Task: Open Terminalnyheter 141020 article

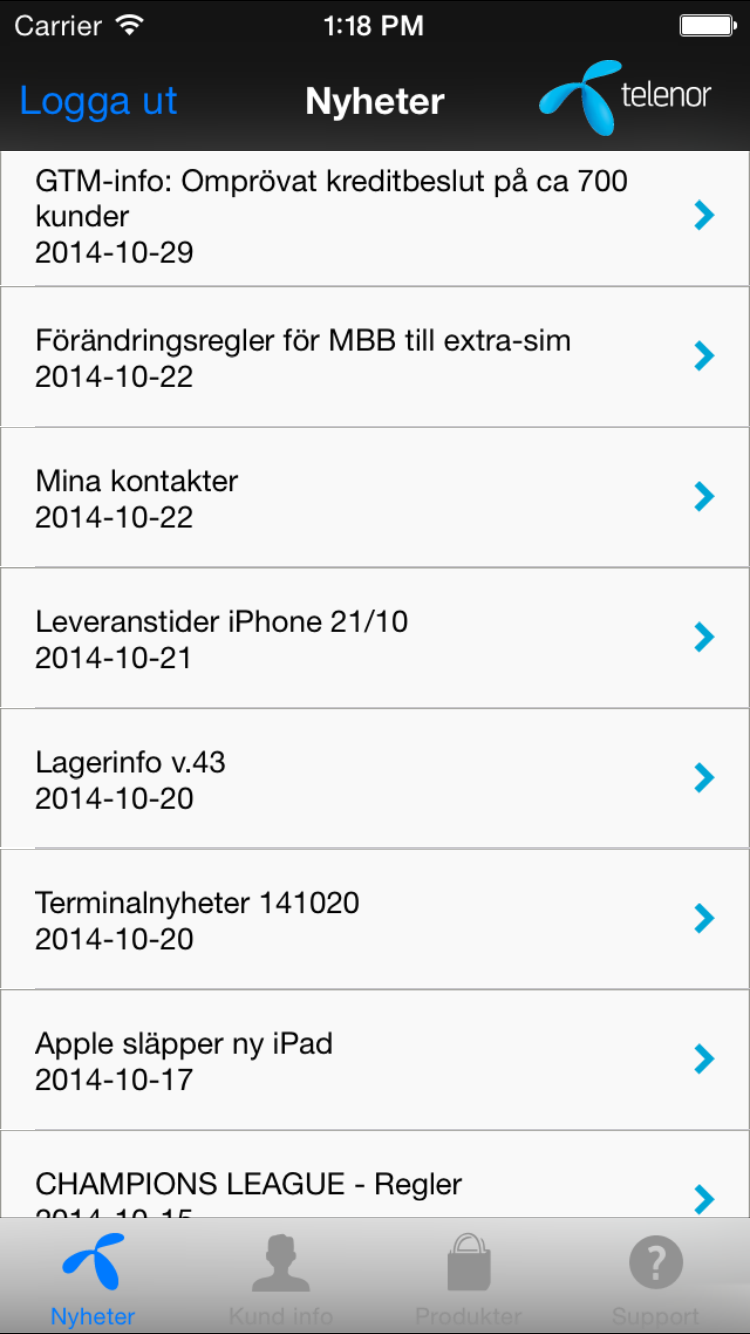Action: pyautogui.click(x=375, y=920)
